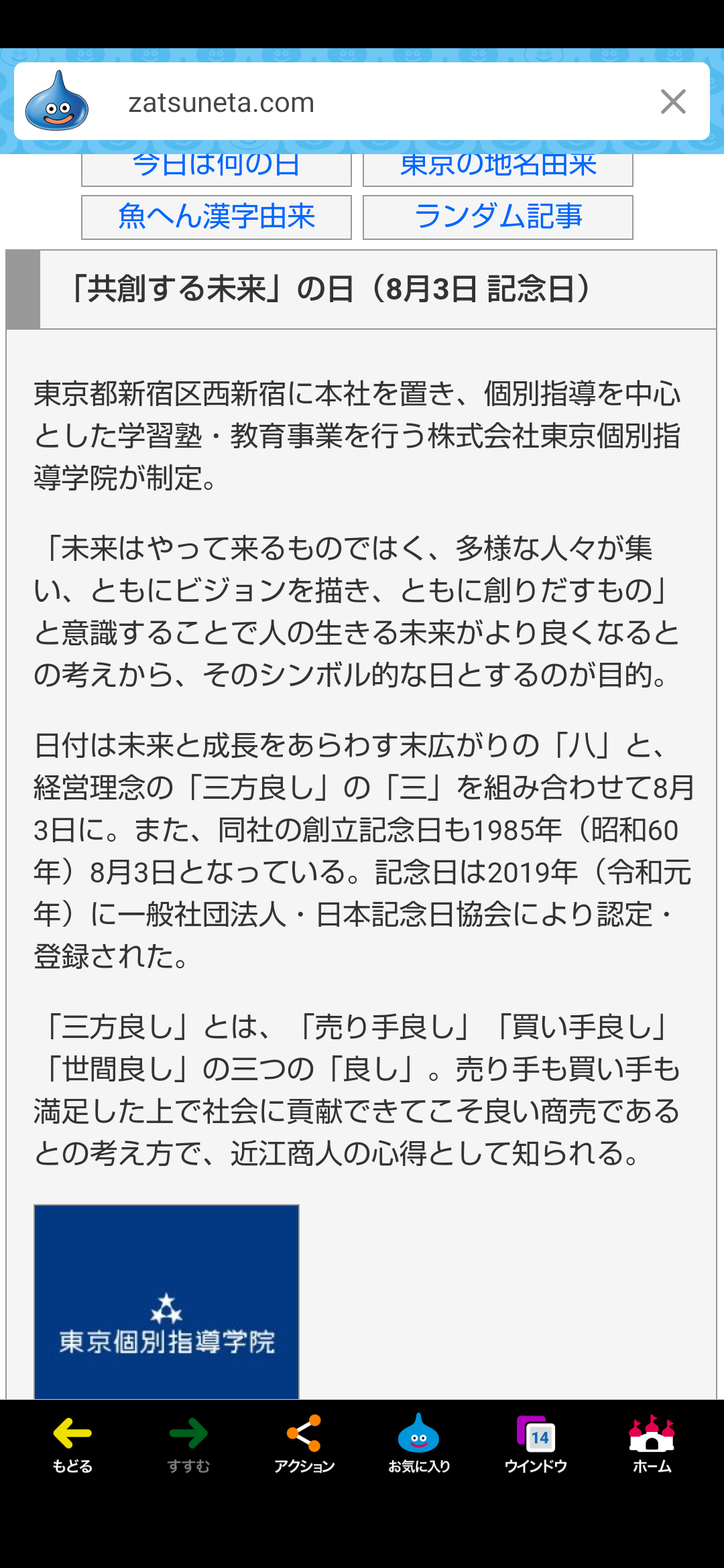Open the 魚へん漢字由来 link
Screen dimensions: 724x1568
(x=217, y=217)
